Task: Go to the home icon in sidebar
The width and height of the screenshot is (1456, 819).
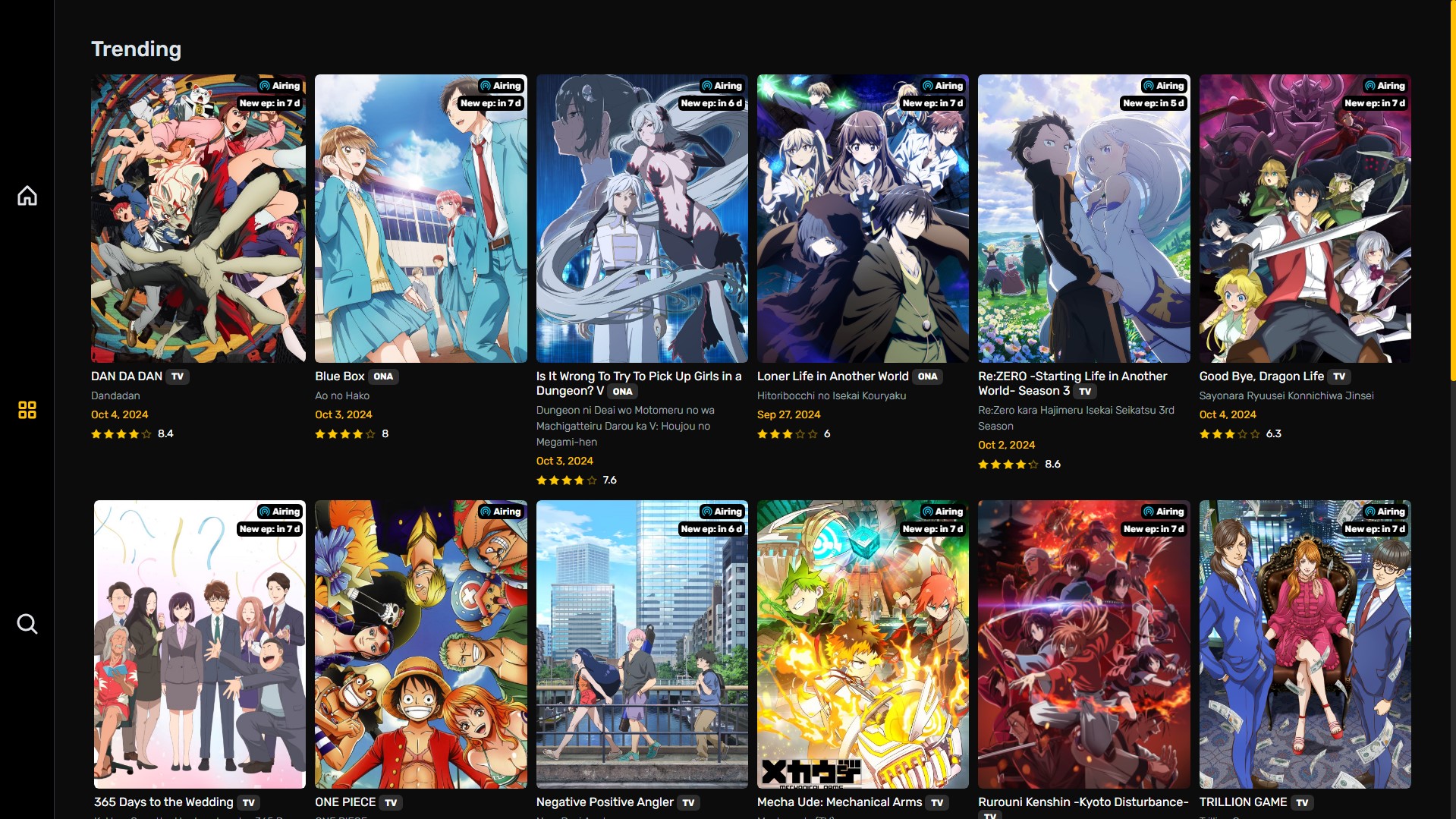Action: point(27,196)
